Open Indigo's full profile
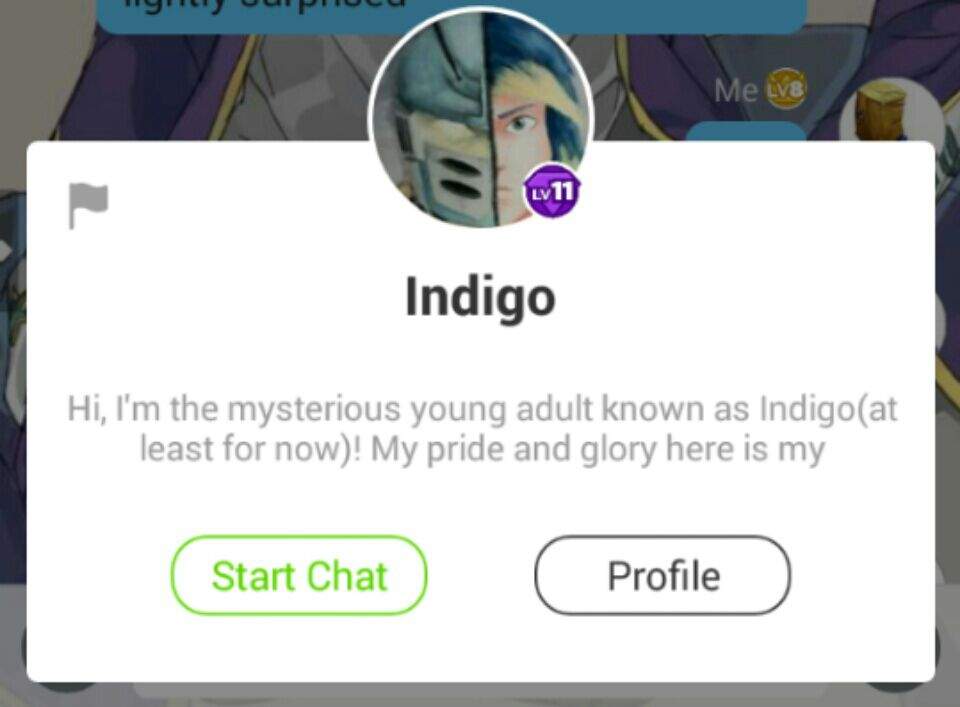 [x=662, y=576]
